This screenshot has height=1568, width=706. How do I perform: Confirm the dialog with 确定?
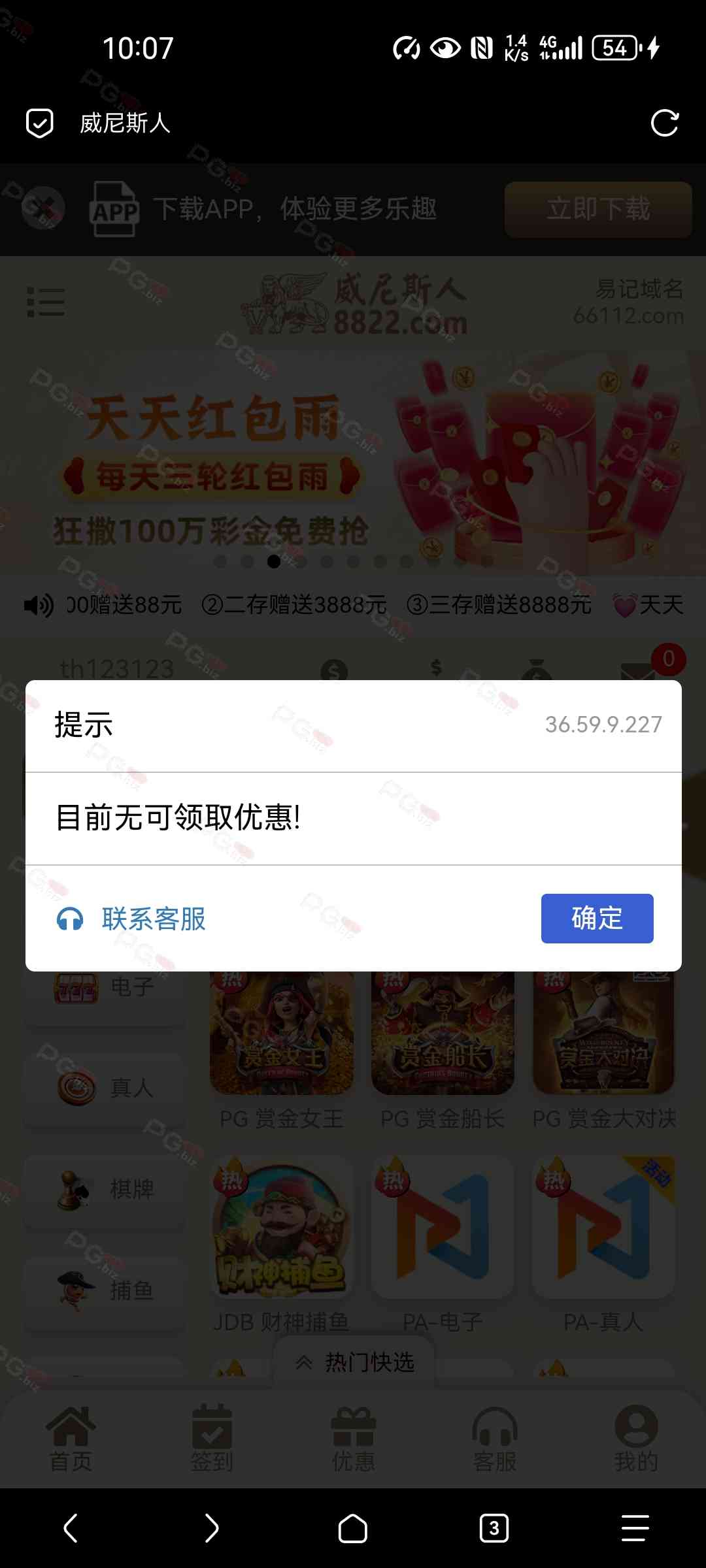(597, 918)
